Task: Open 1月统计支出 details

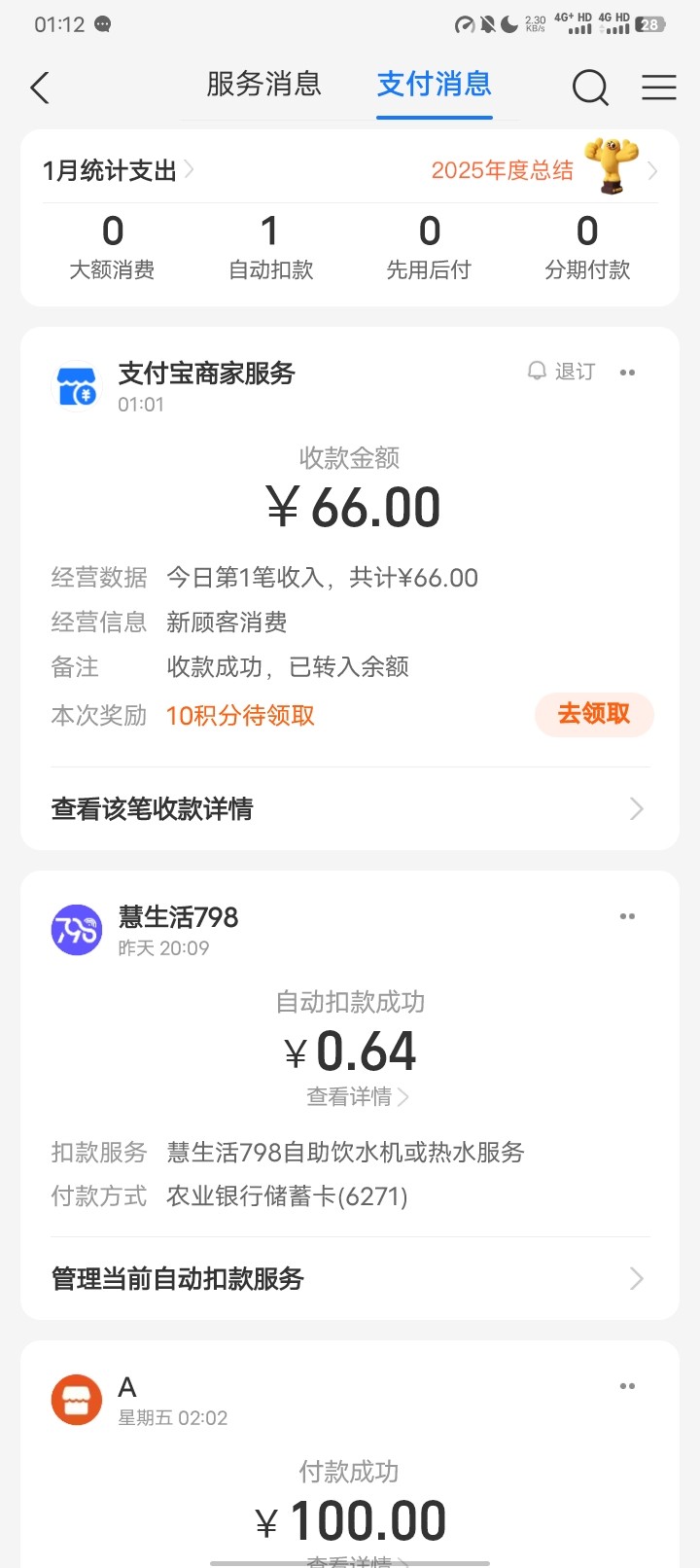Action: pyautogui.click(x=117, y=171)
